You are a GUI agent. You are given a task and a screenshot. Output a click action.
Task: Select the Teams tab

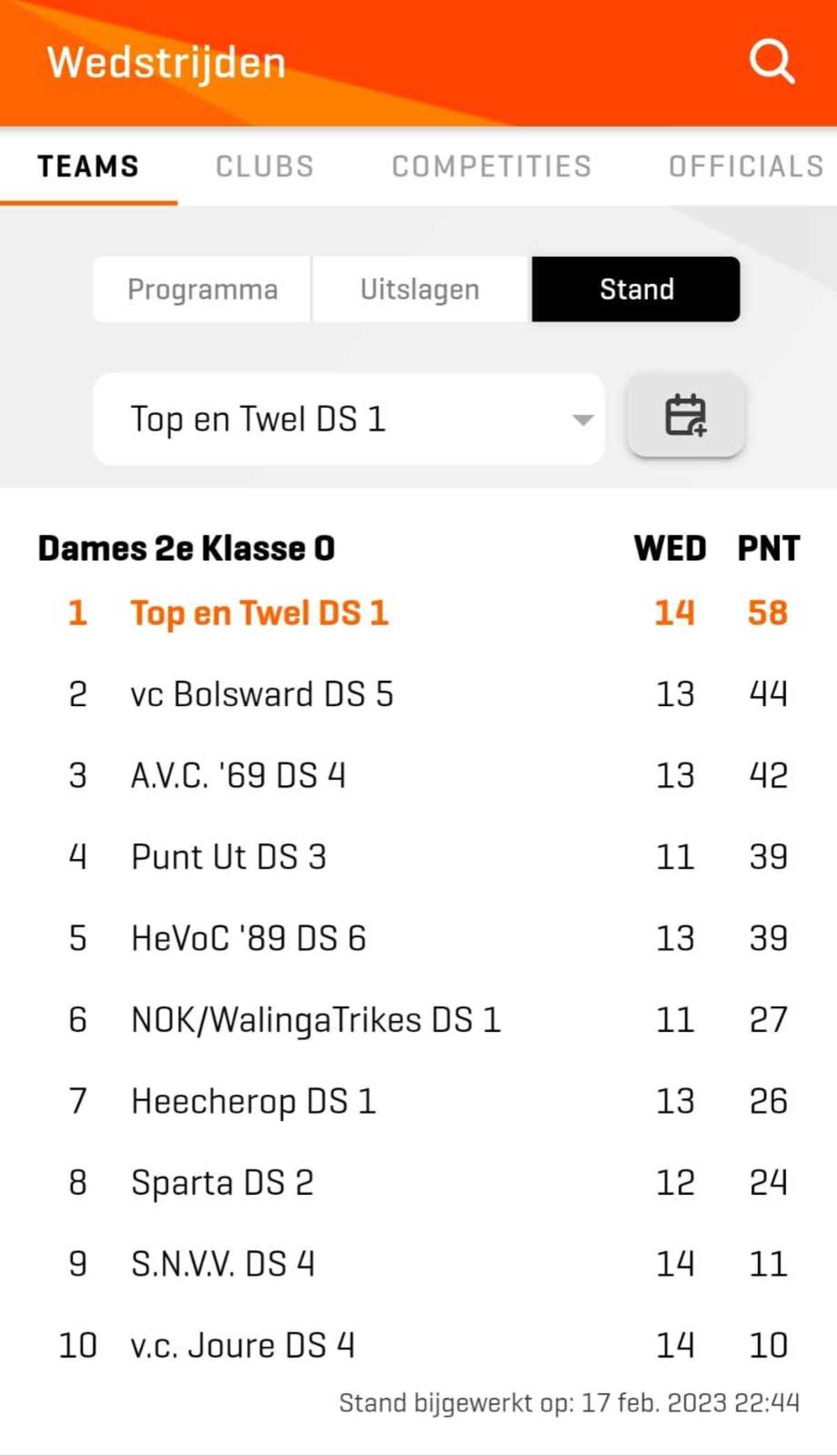tap(89, 167)
